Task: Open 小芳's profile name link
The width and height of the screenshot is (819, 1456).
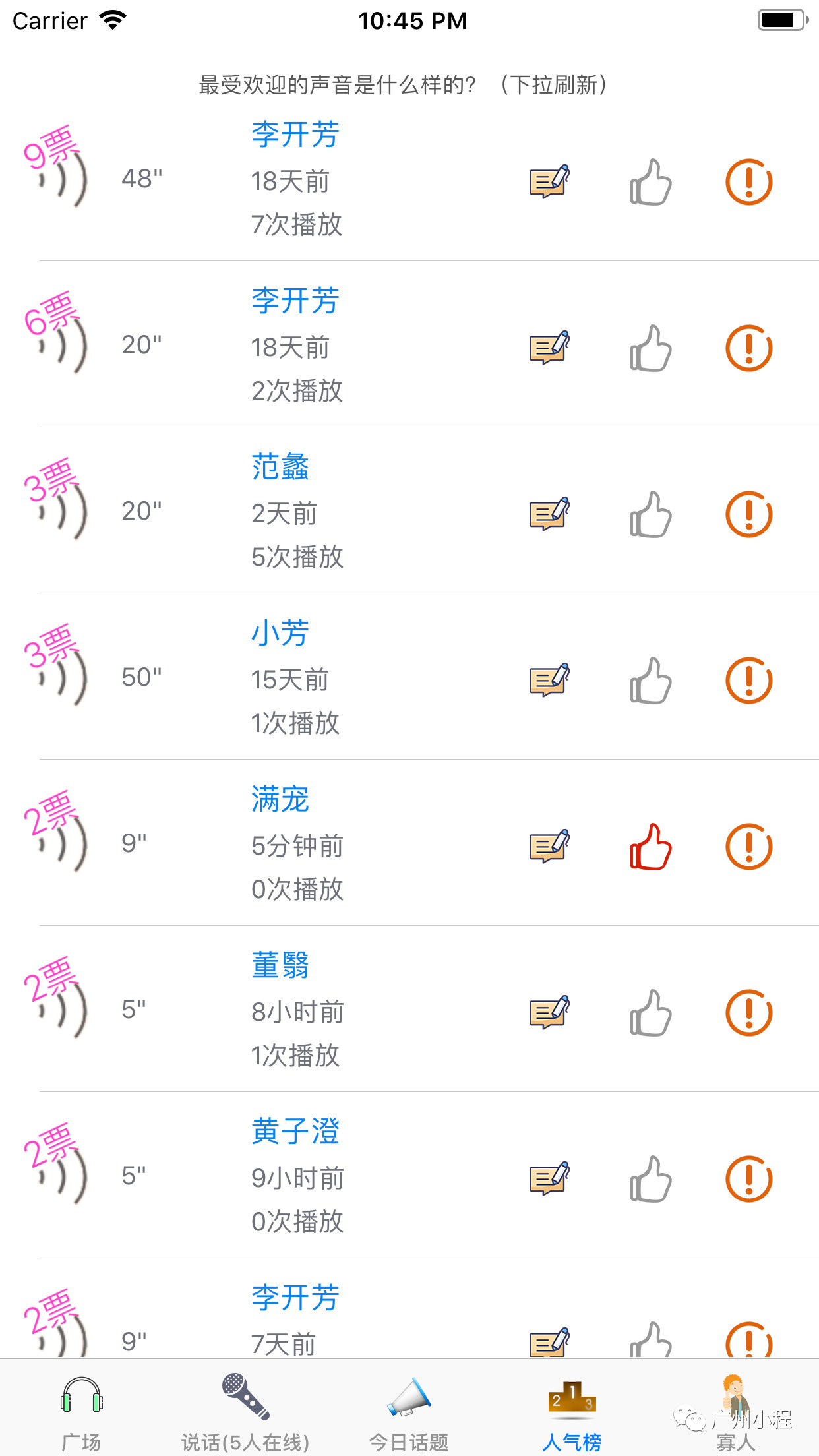Action: click(x=280, y=633)
